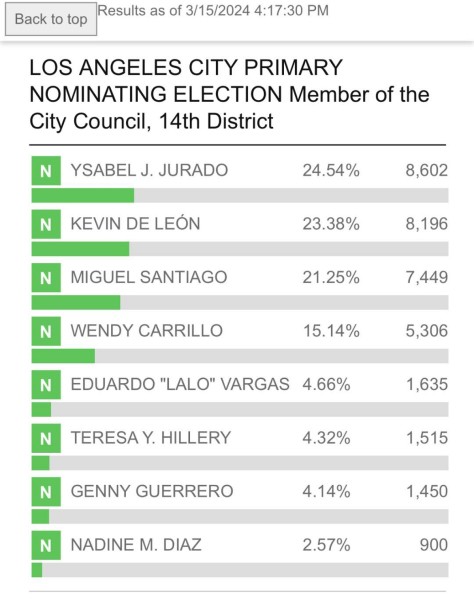This screenshot has width=474, height=600.
Task: Tap the Back to top button
Action: (x=51, y=19)
